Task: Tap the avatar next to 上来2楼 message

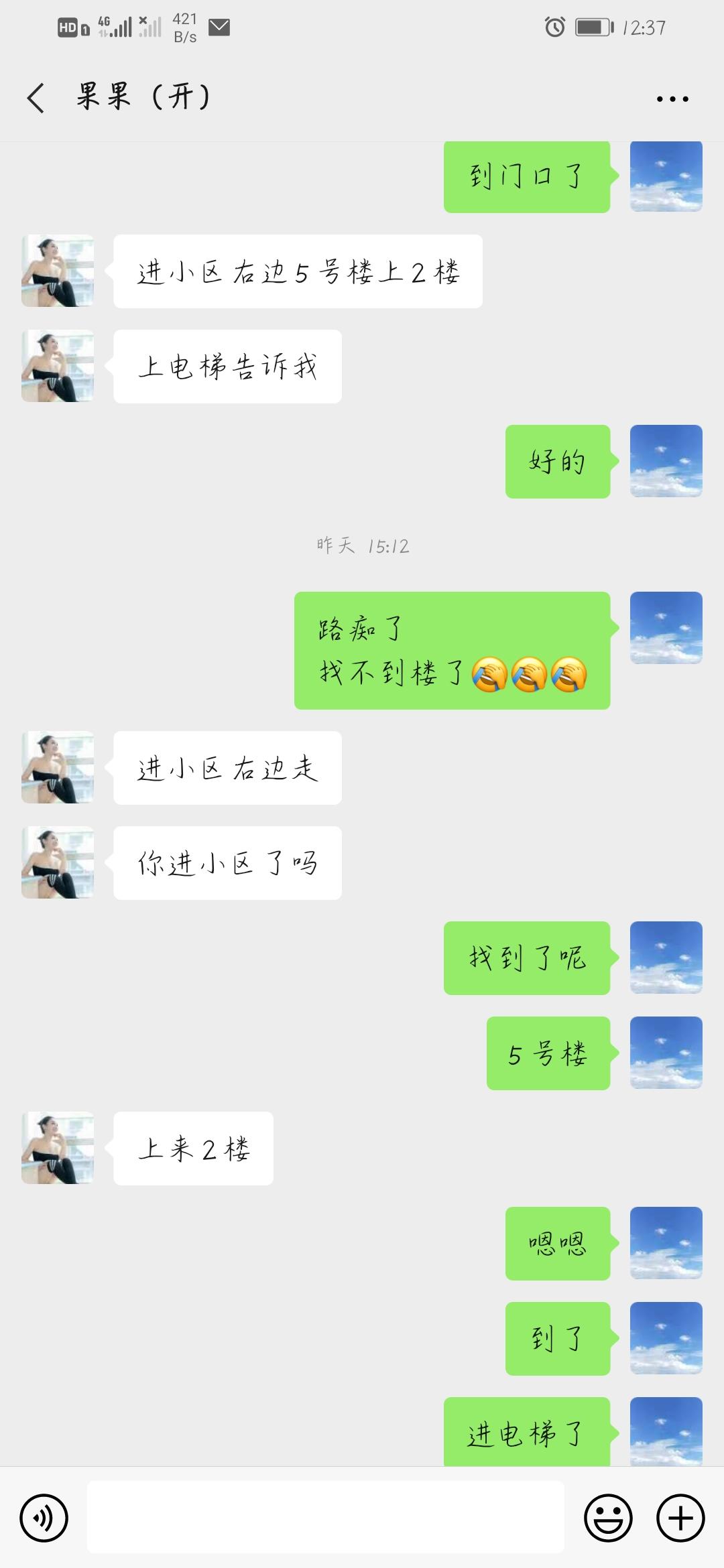Action: 57,1148
